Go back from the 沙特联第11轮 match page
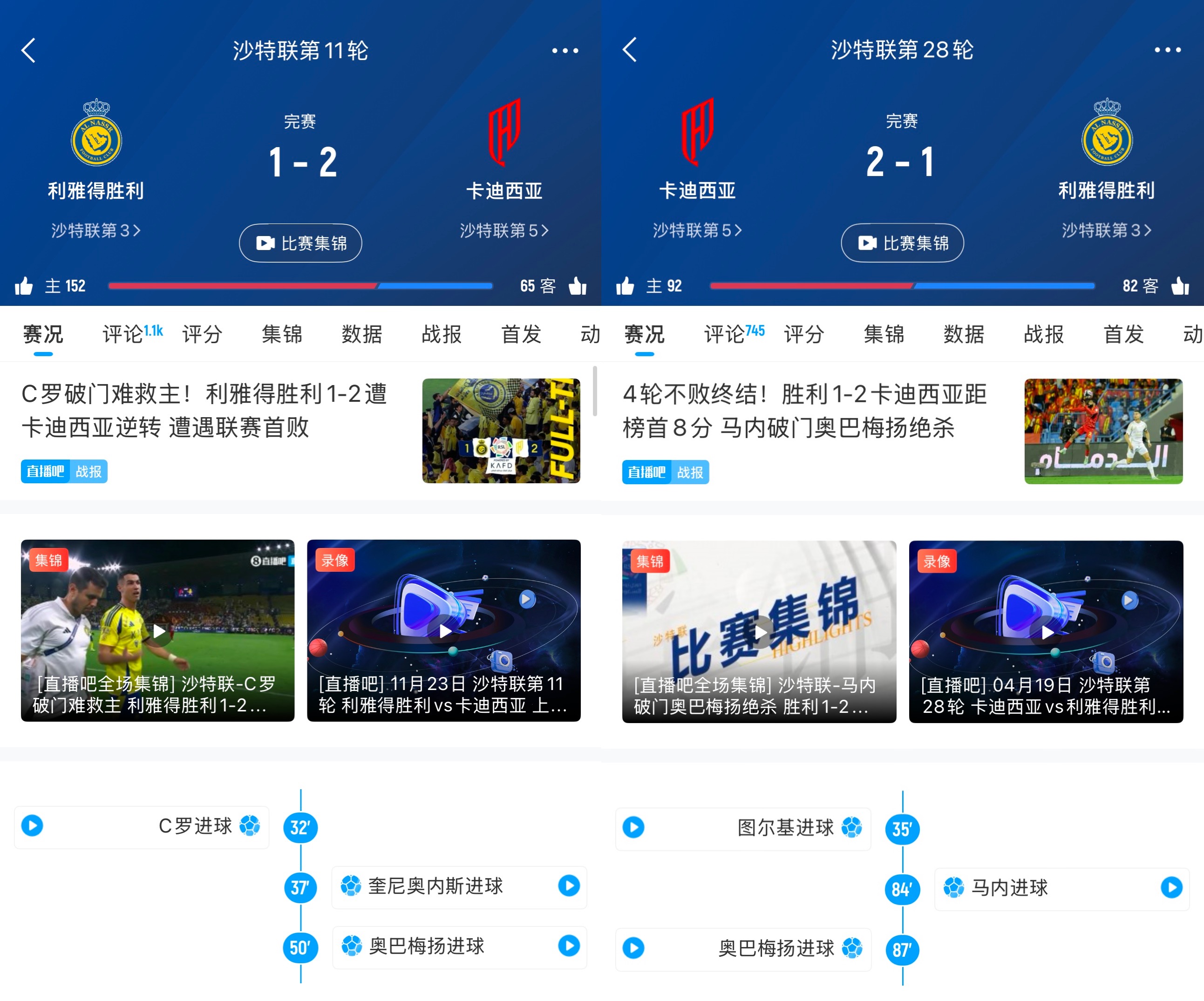The image size is (1204, 1001). click(x=29, y=50)
